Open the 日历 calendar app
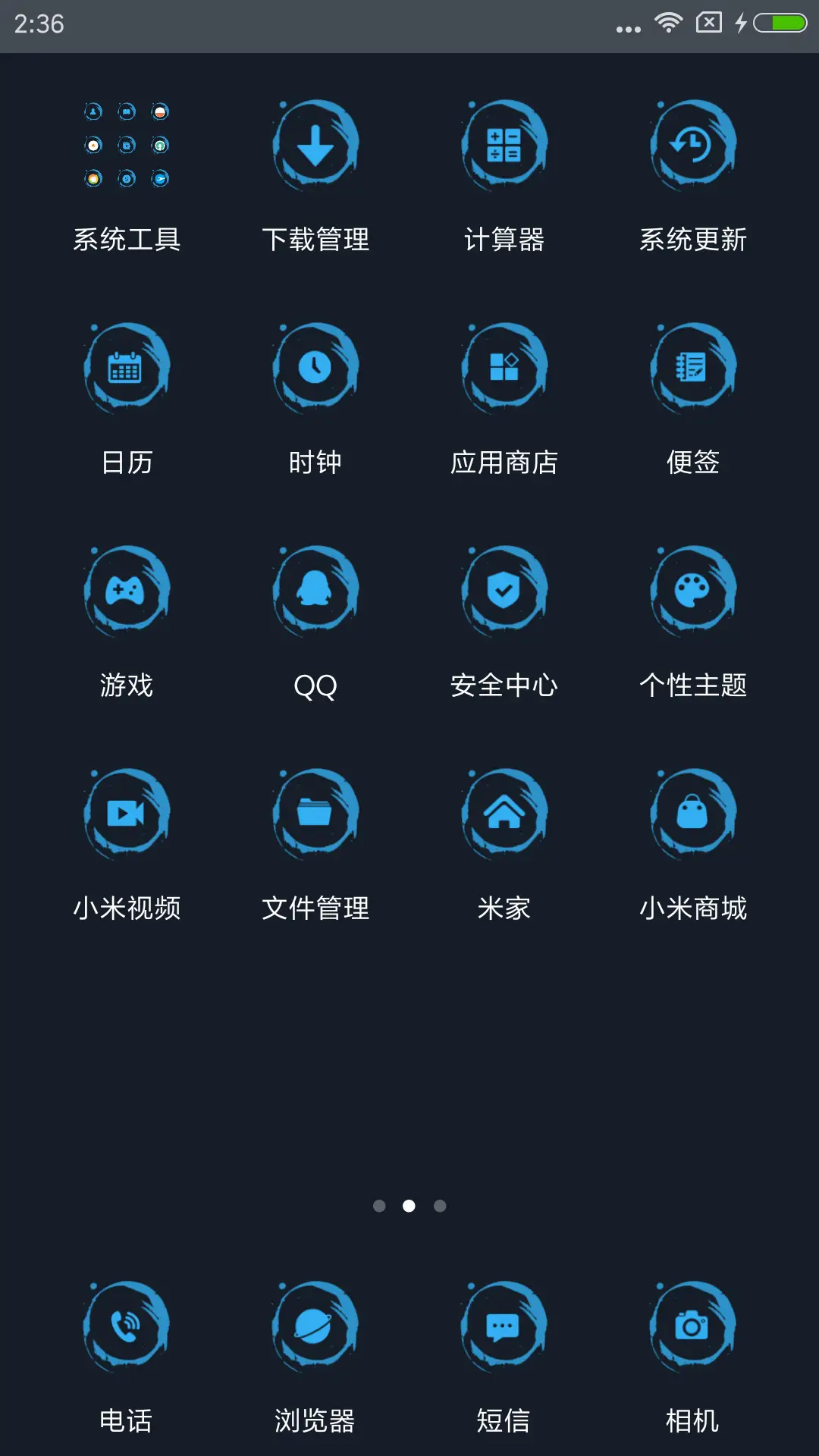Image resolution: width=819 pixels, height=1456 pixels. [126, 368]
